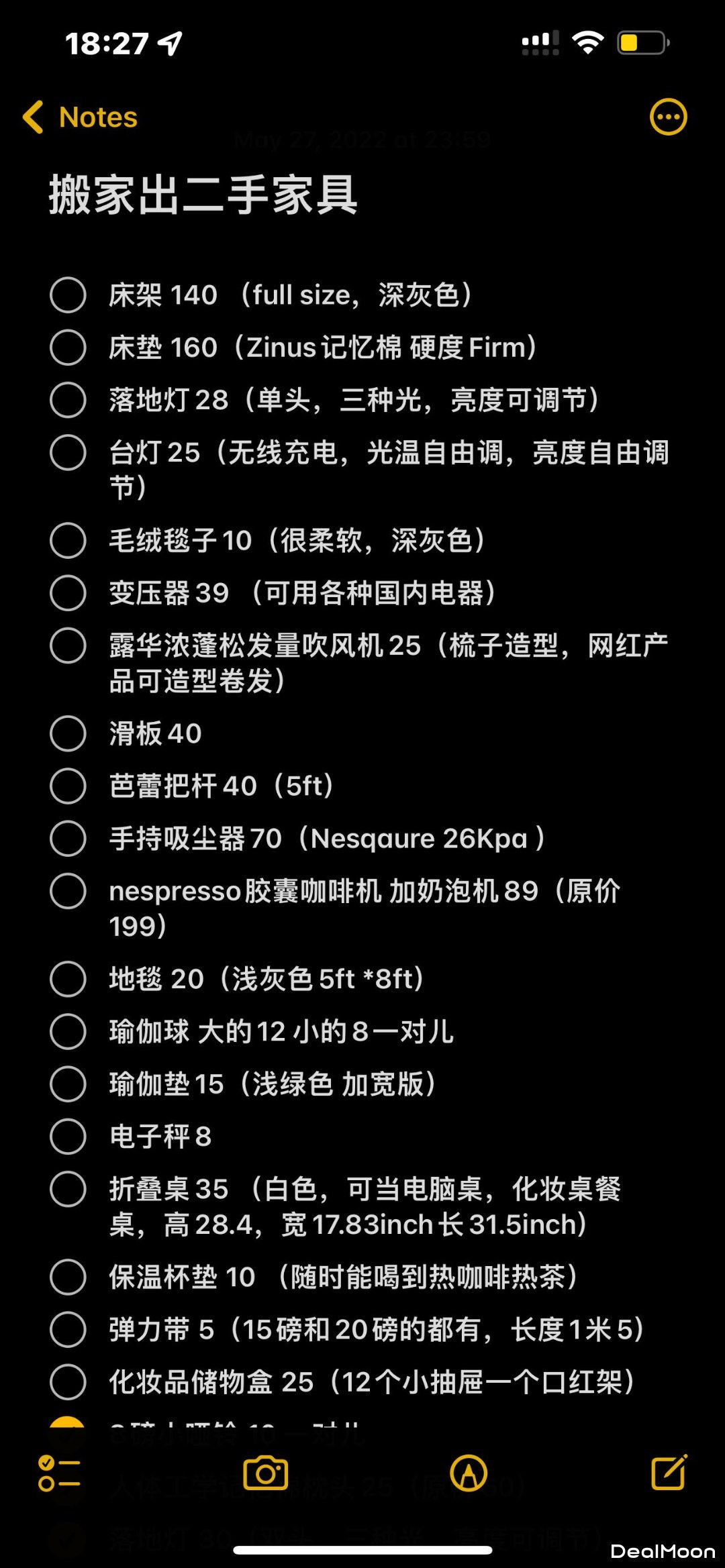Mark 电子秤 8 as done
The image size is (725, 1568).
[68, 1137]
